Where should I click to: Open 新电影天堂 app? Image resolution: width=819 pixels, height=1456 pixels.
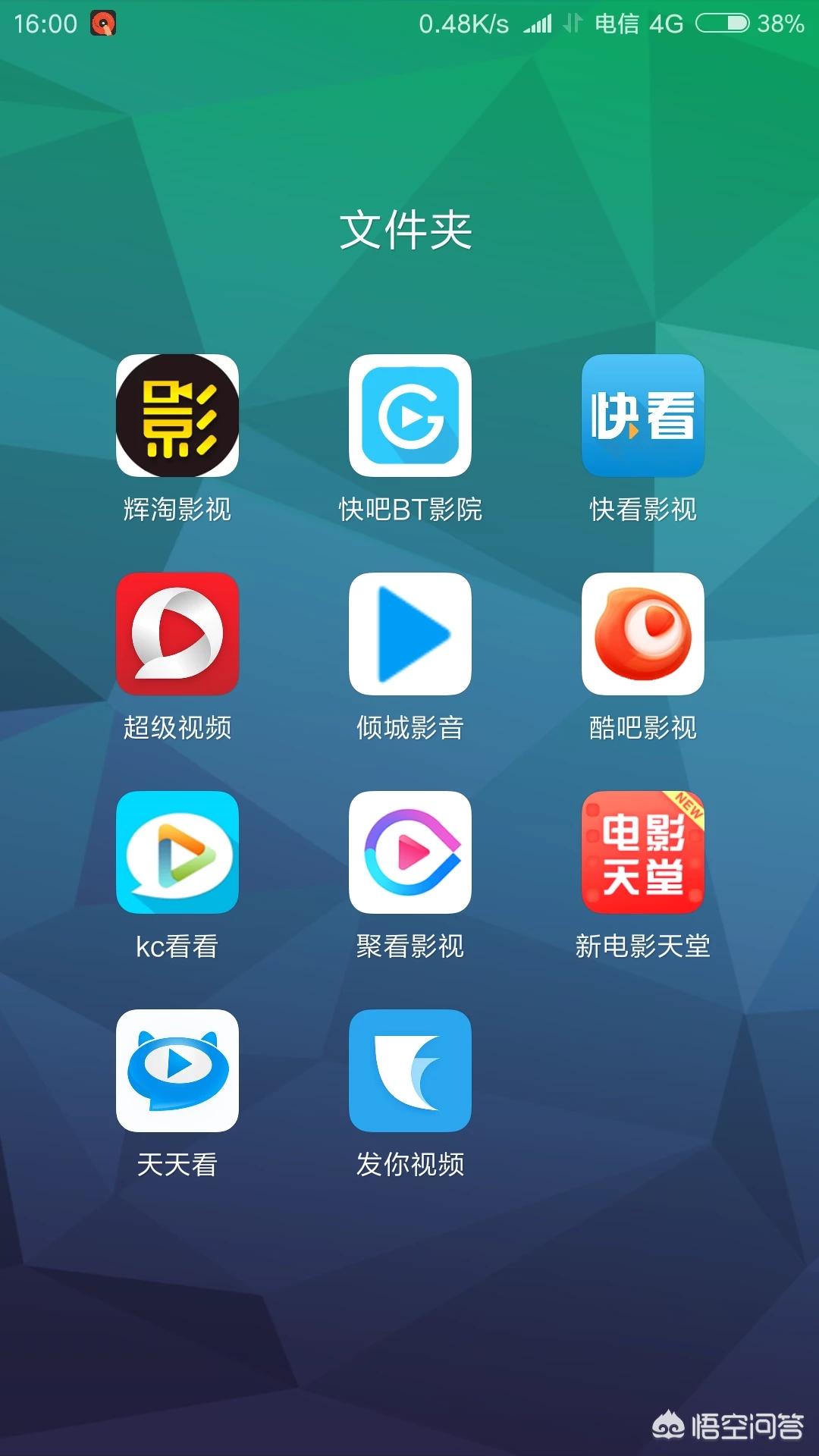coord(643,852)
